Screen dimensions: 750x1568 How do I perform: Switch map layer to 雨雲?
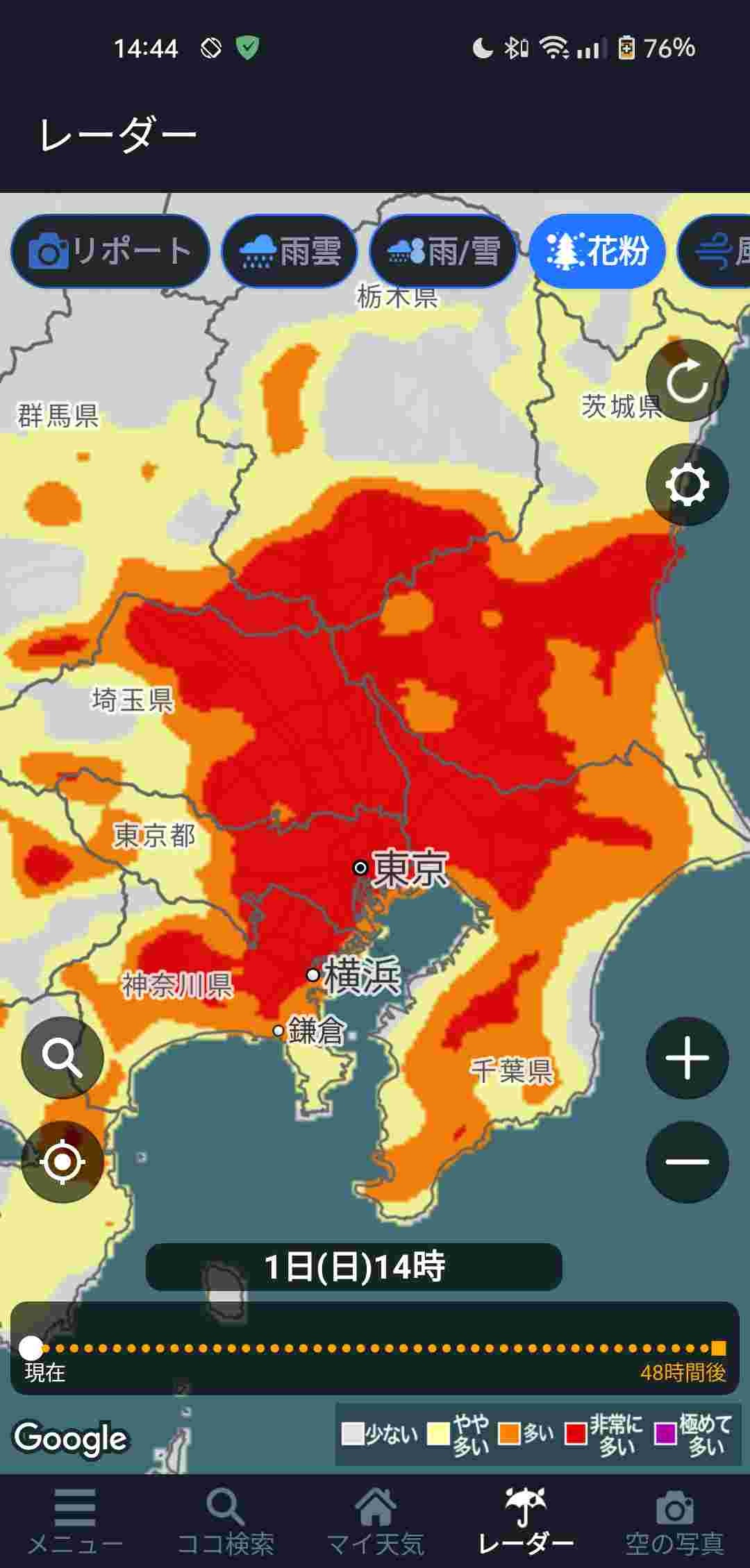click(290, 251)
